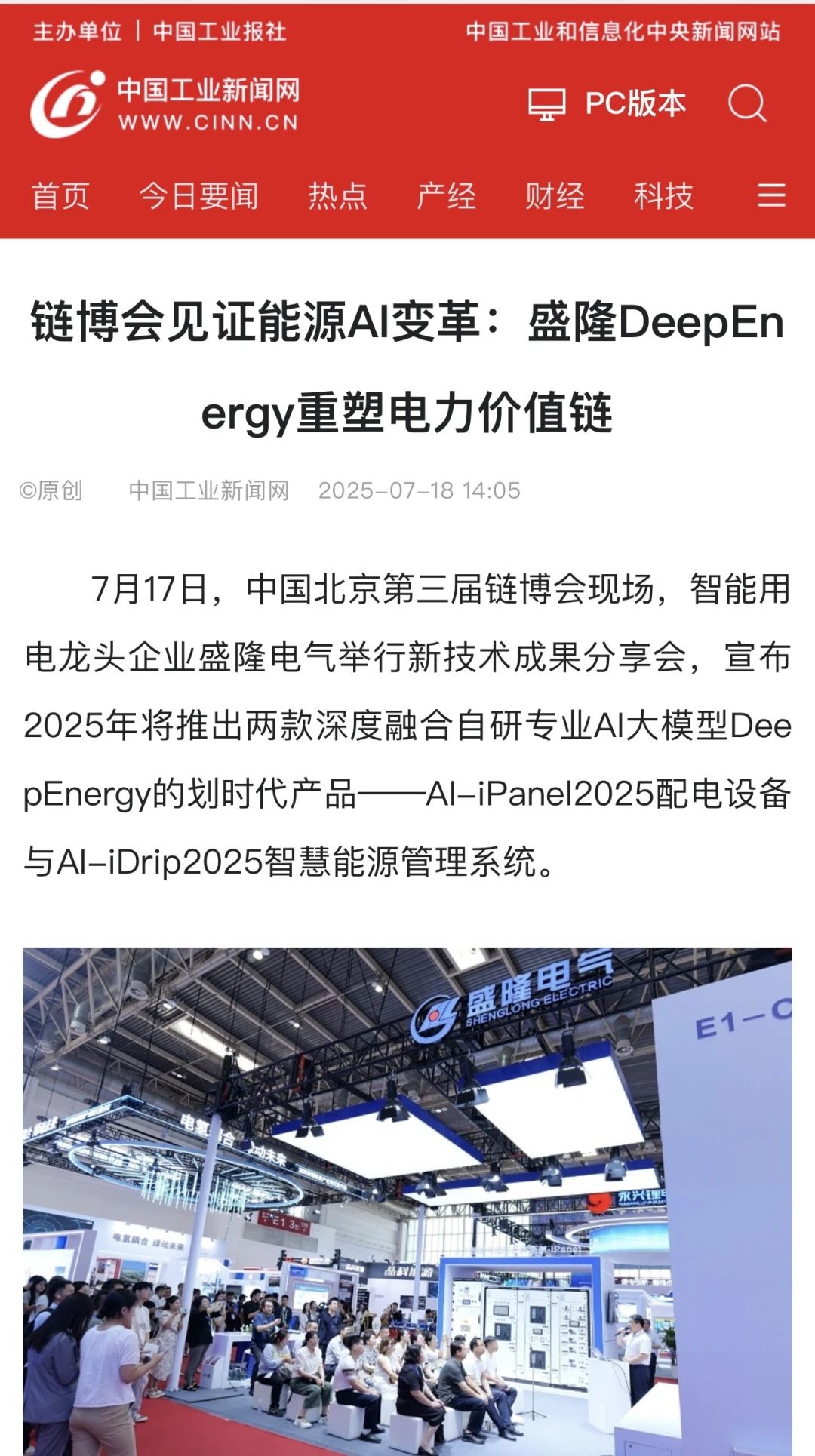Select the 产经 tab
This screenshot has height=1456, width=815.
446,196
